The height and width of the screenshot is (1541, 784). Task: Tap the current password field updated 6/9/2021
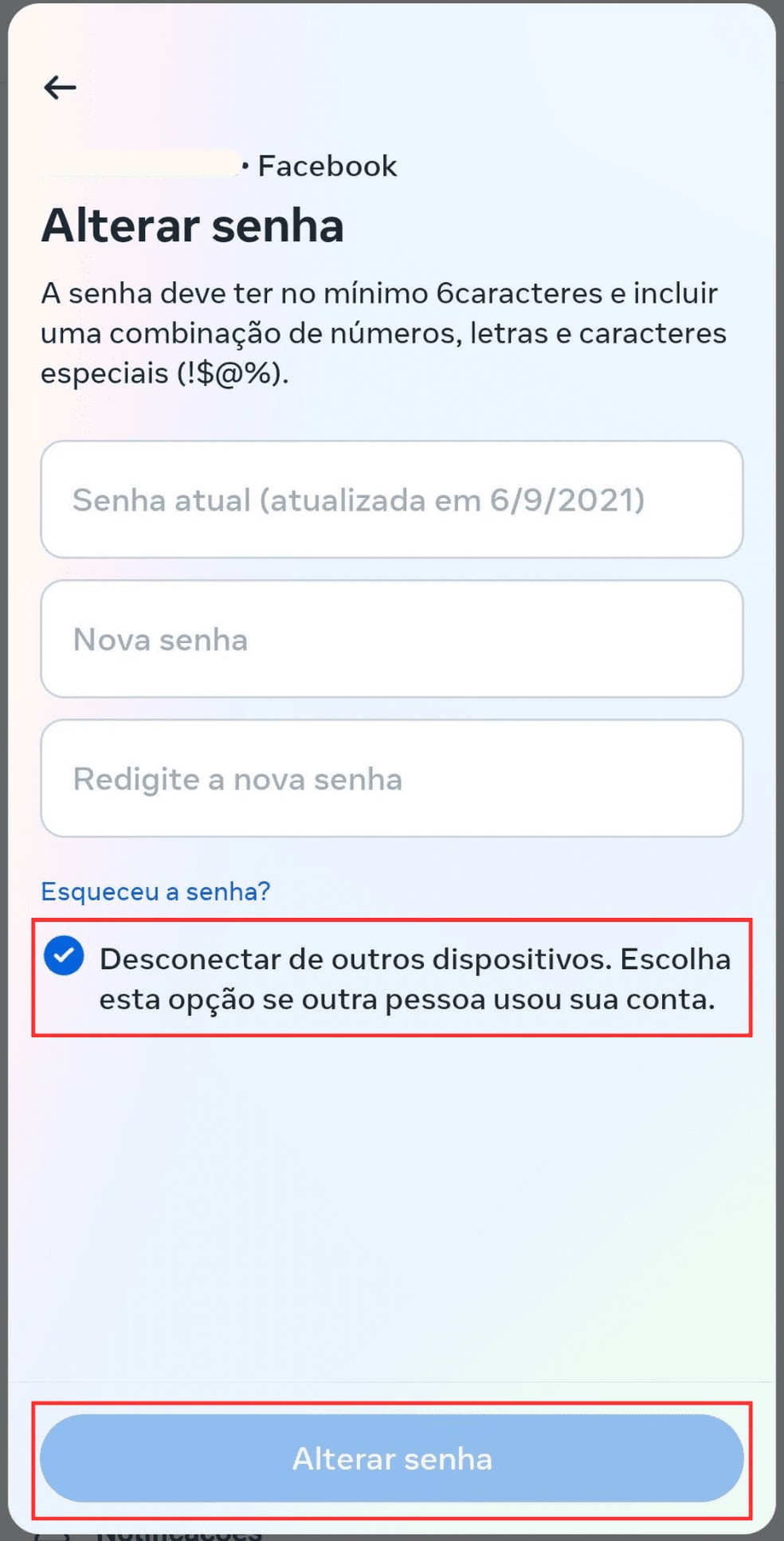(x=392, y=500)
